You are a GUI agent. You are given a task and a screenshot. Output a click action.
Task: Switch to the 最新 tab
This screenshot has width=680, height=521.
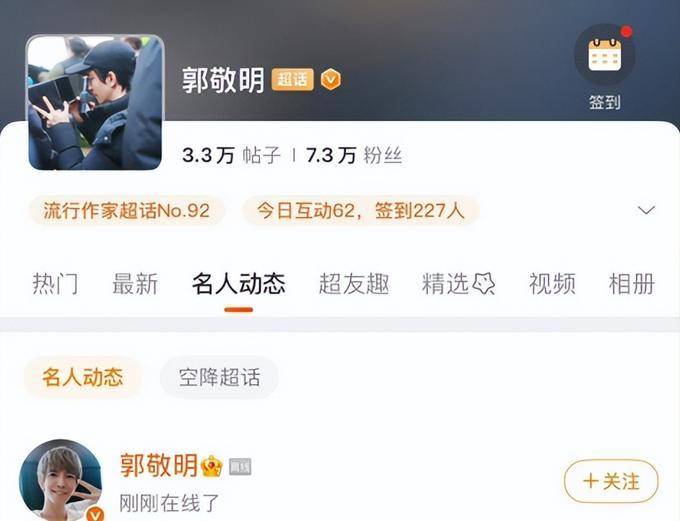(135, 284)
